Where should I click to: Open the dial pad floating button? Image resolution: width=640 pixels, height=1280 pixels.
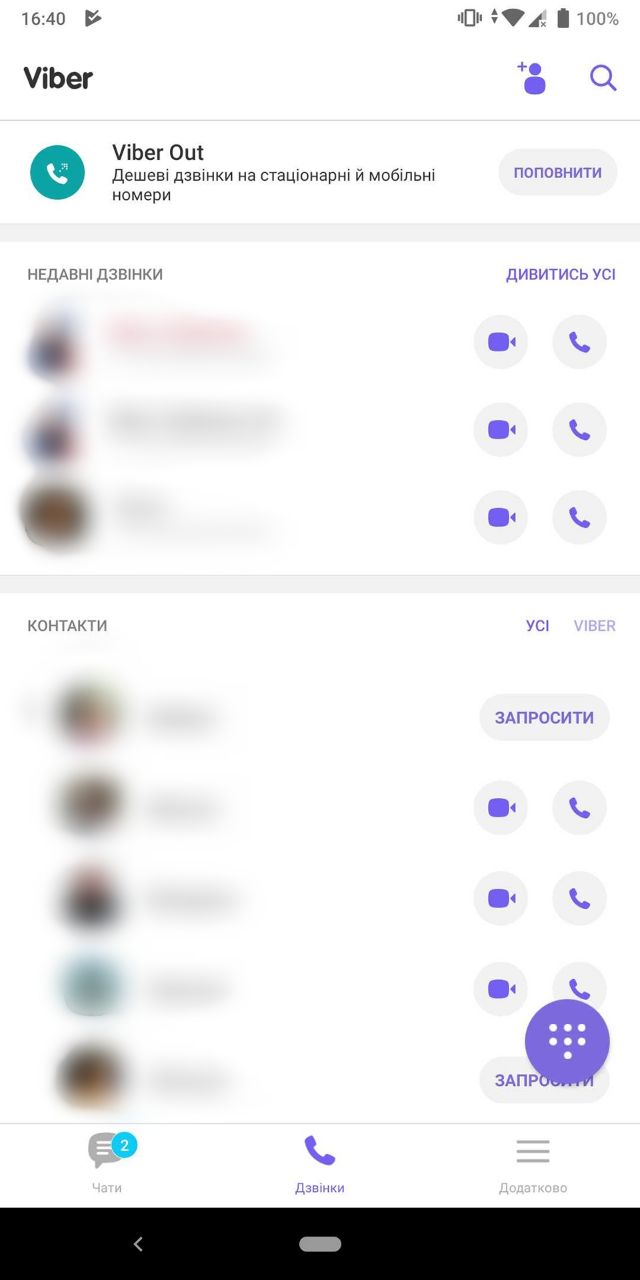pyautogui.click(x=567, y=1041)
